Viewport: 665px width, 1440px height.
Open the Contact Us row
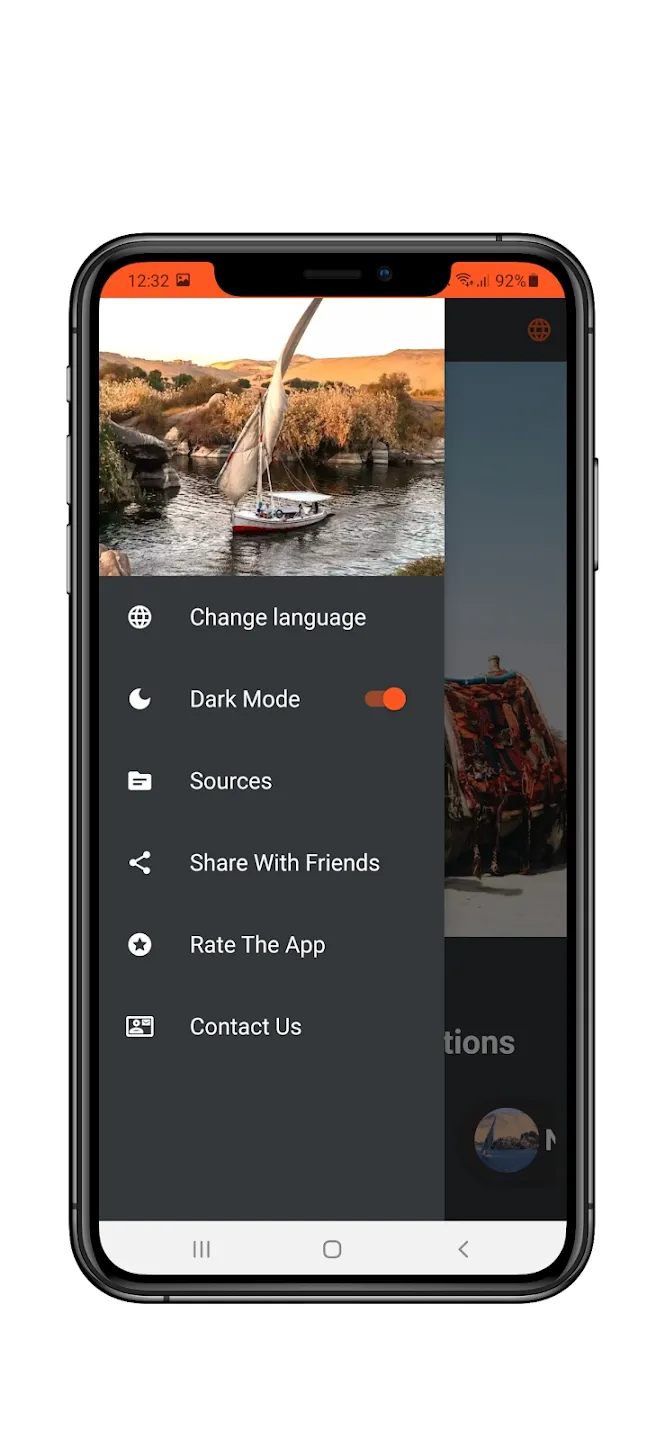245,1027
